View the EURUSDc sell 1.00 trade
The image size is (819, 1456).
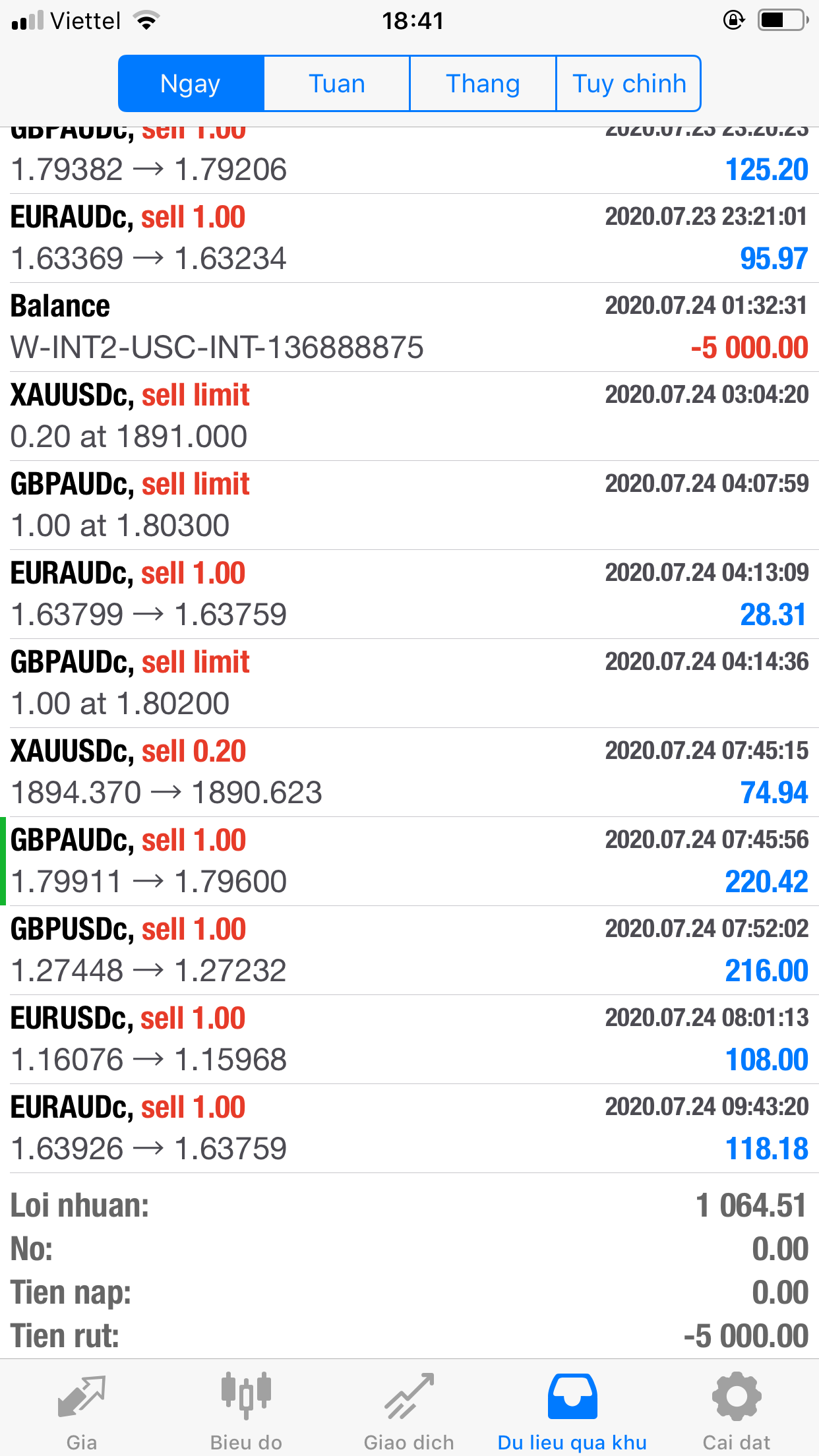click(409, 1039)
